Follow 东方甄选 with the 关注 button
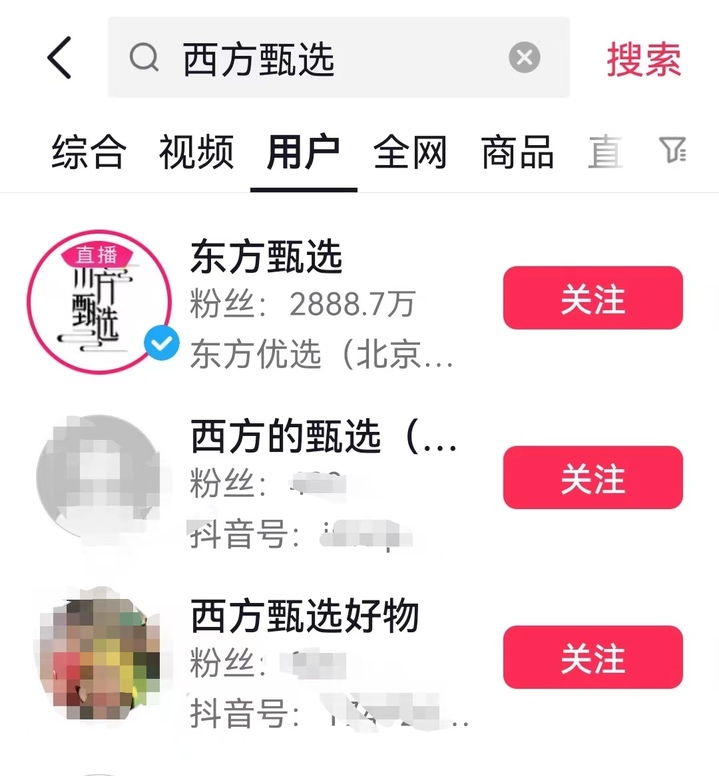 tap(592, 298)
